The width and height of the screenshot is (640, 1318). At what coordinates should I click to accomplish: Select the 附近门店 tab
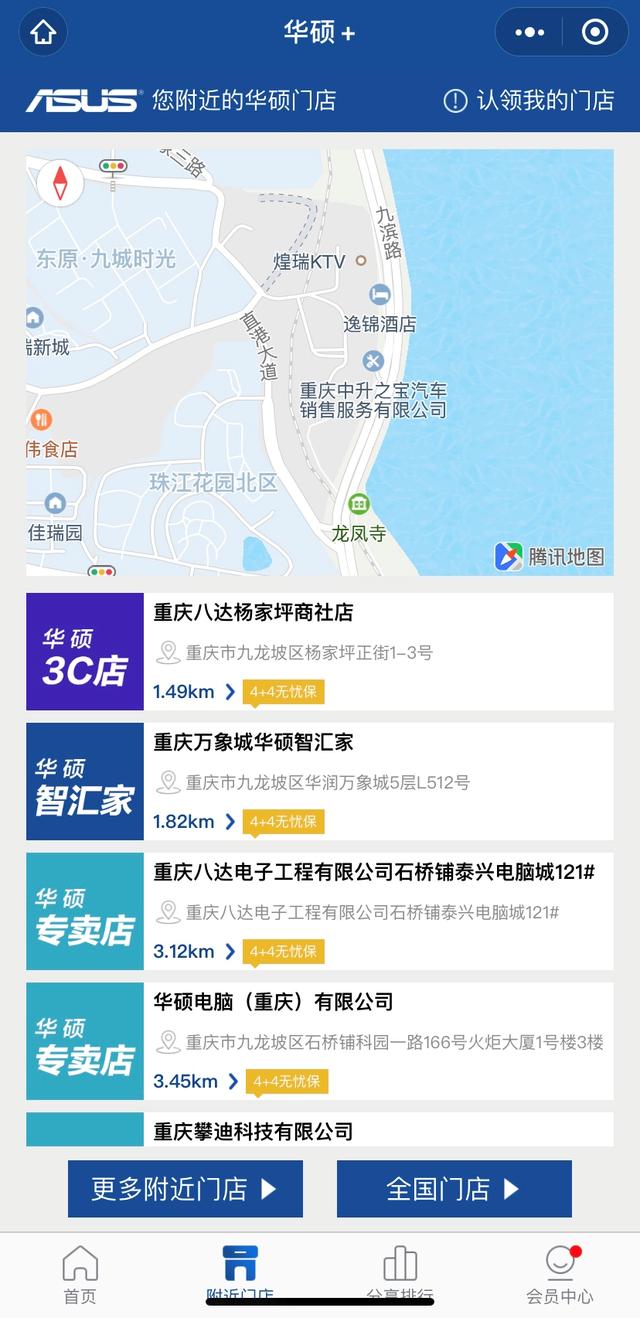[240, 1274]
